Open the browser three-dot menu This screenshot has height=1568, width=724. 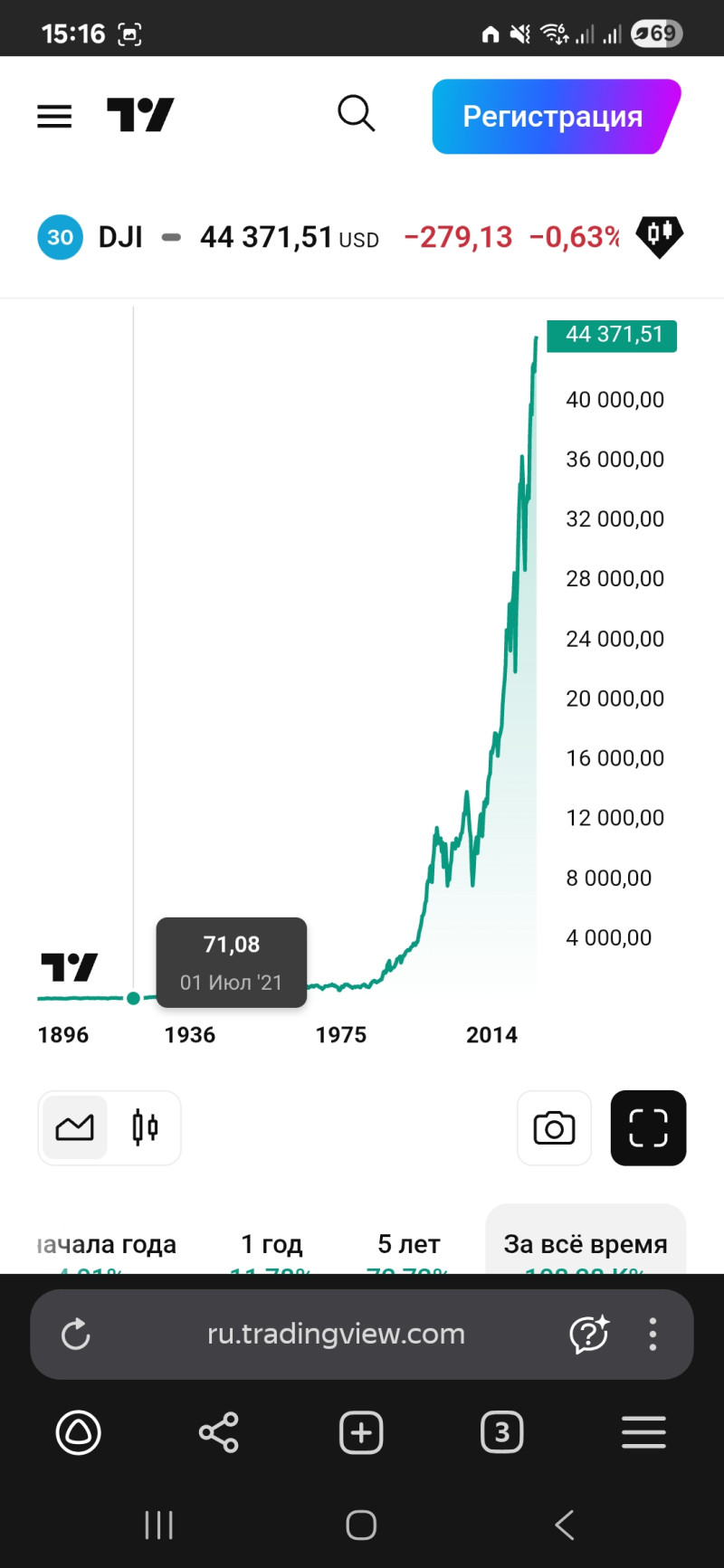(653, 1335)
